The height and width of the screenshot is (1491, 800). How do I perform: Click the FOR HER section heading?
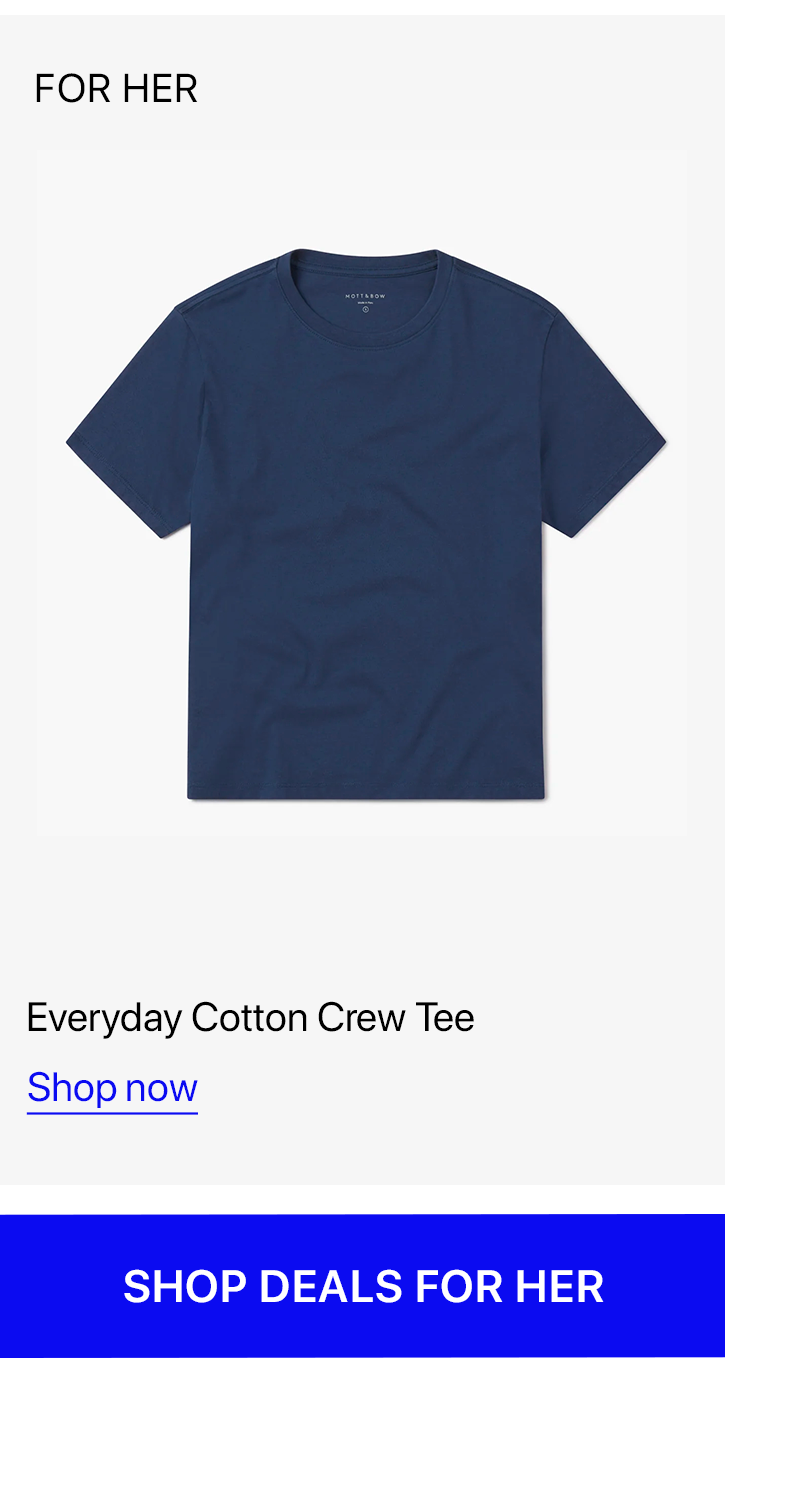115,88
